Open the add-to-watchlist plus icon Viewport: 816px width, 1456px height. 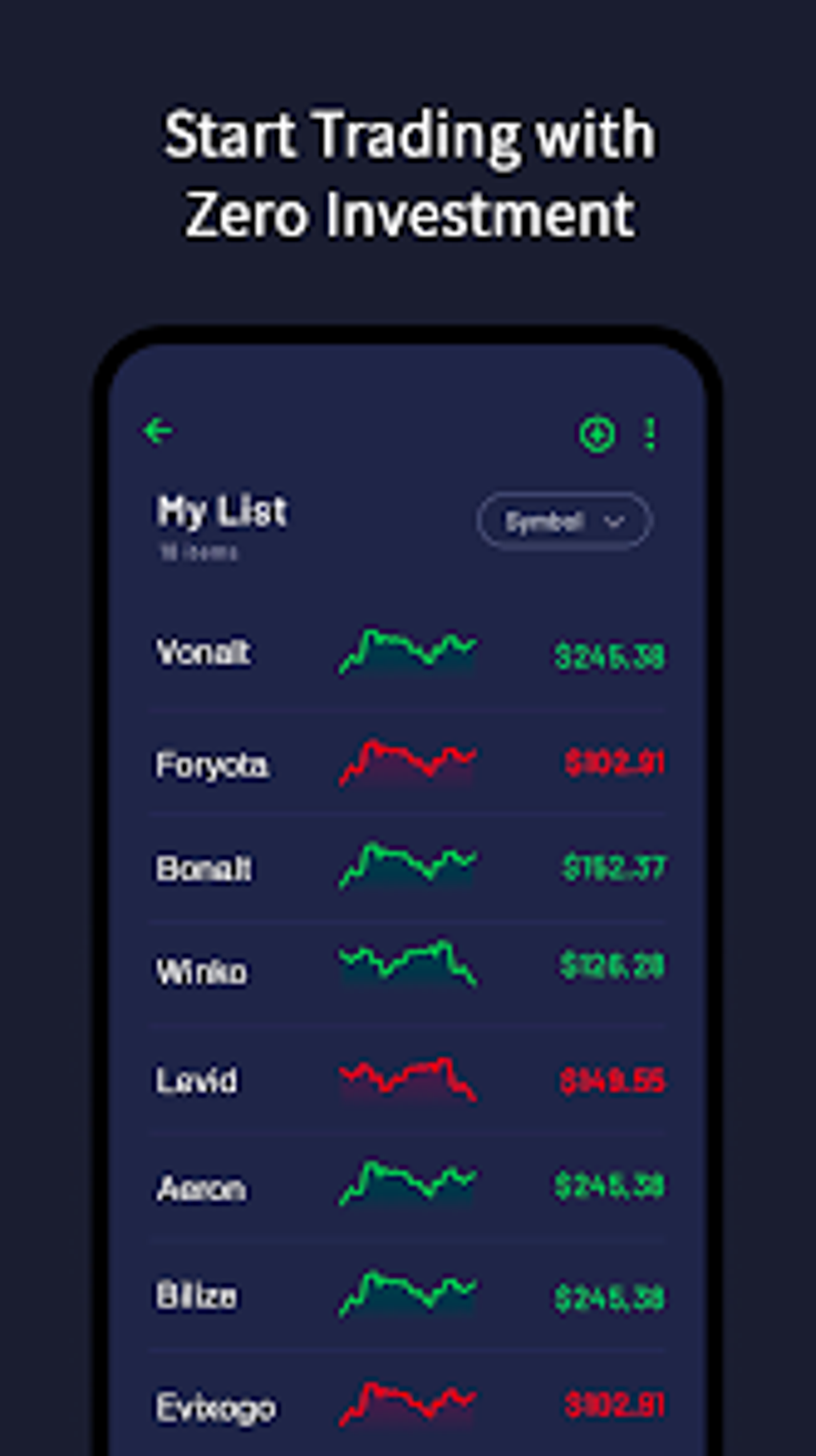pos(596,432)
